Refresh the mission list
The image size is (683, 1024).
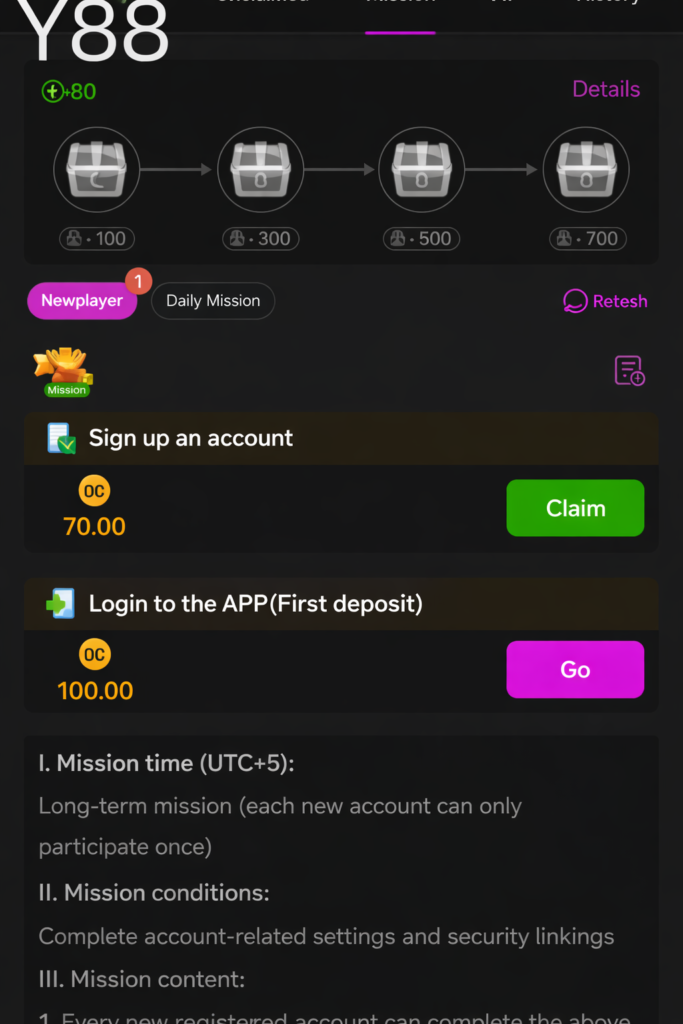click(x=606, y=301)
